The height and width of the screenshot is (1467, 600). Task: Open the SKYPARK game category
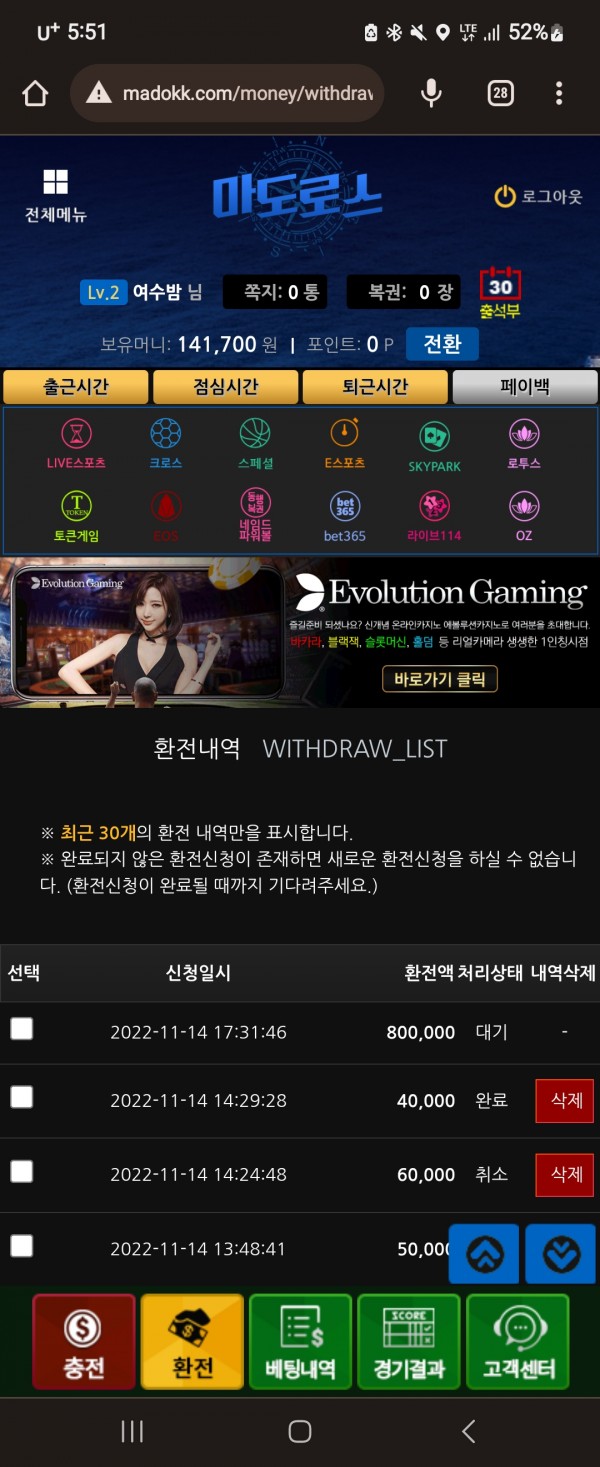coord(434,446)
